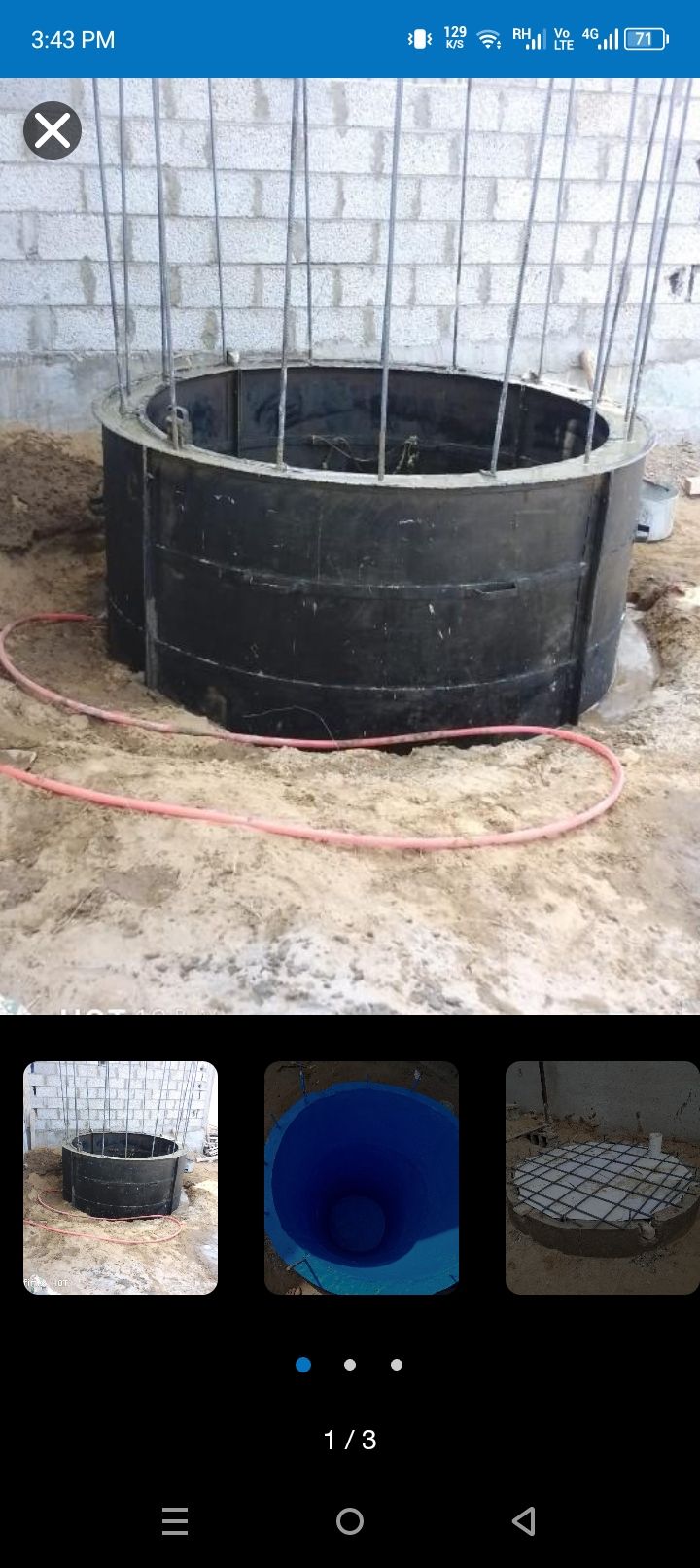
Task: Select the black tank thumbnail
Action: [121, 1177]
